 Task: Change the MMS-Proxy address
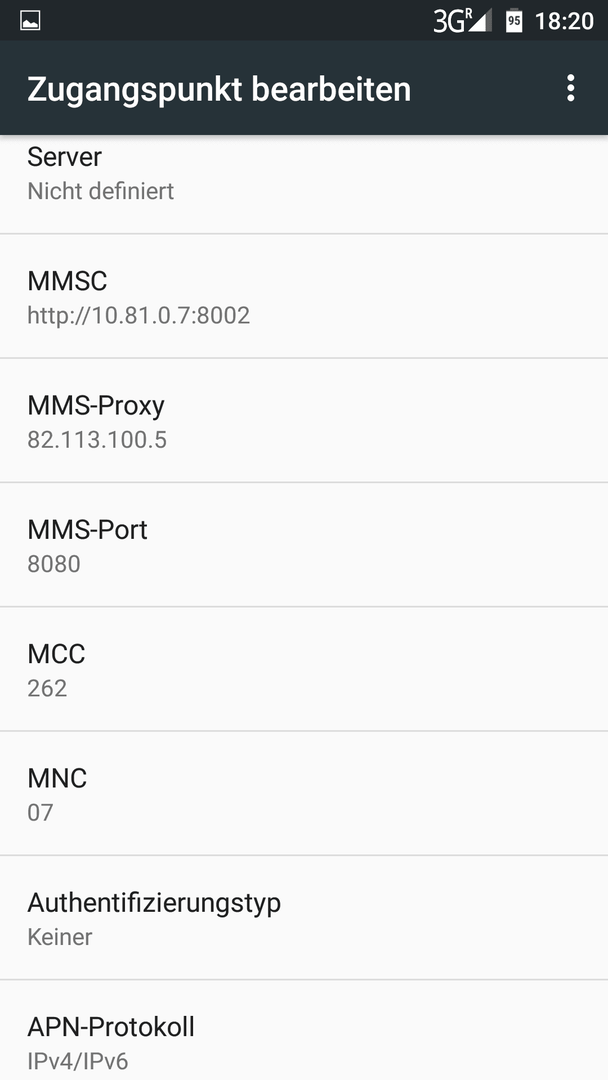click(x=304, y=420)
